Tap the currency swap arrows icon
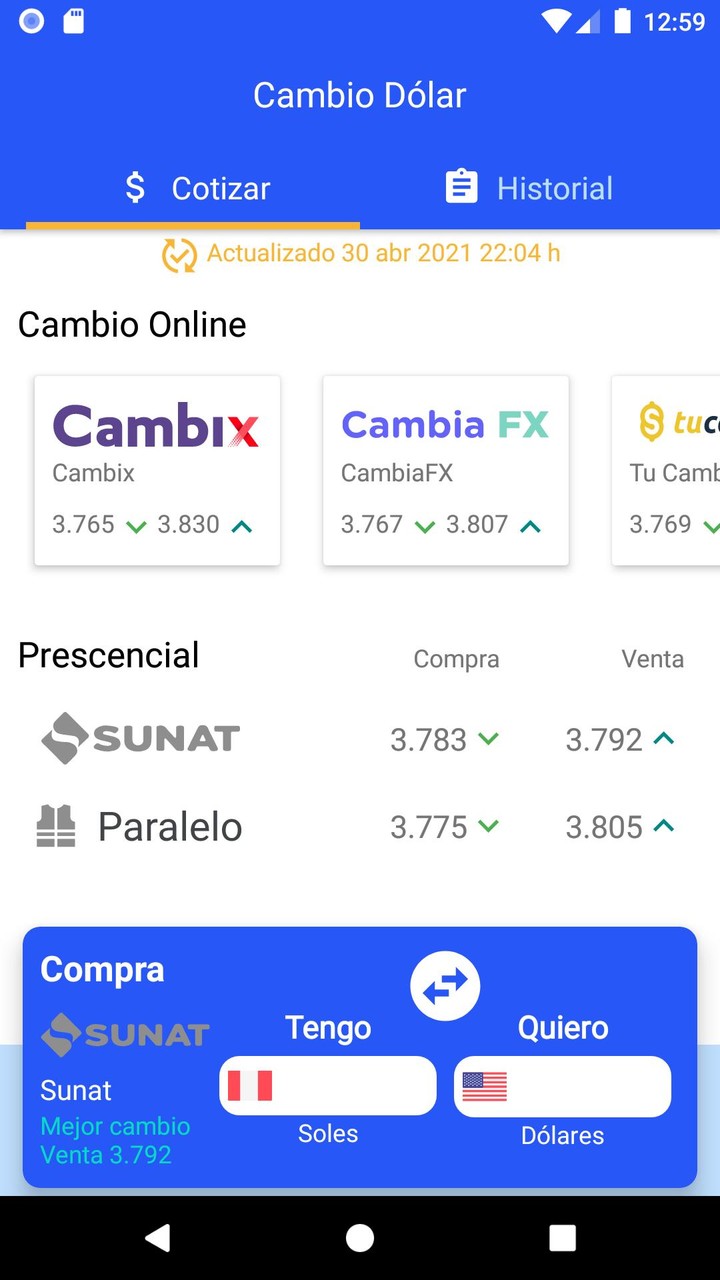 (x=445, y=985)
